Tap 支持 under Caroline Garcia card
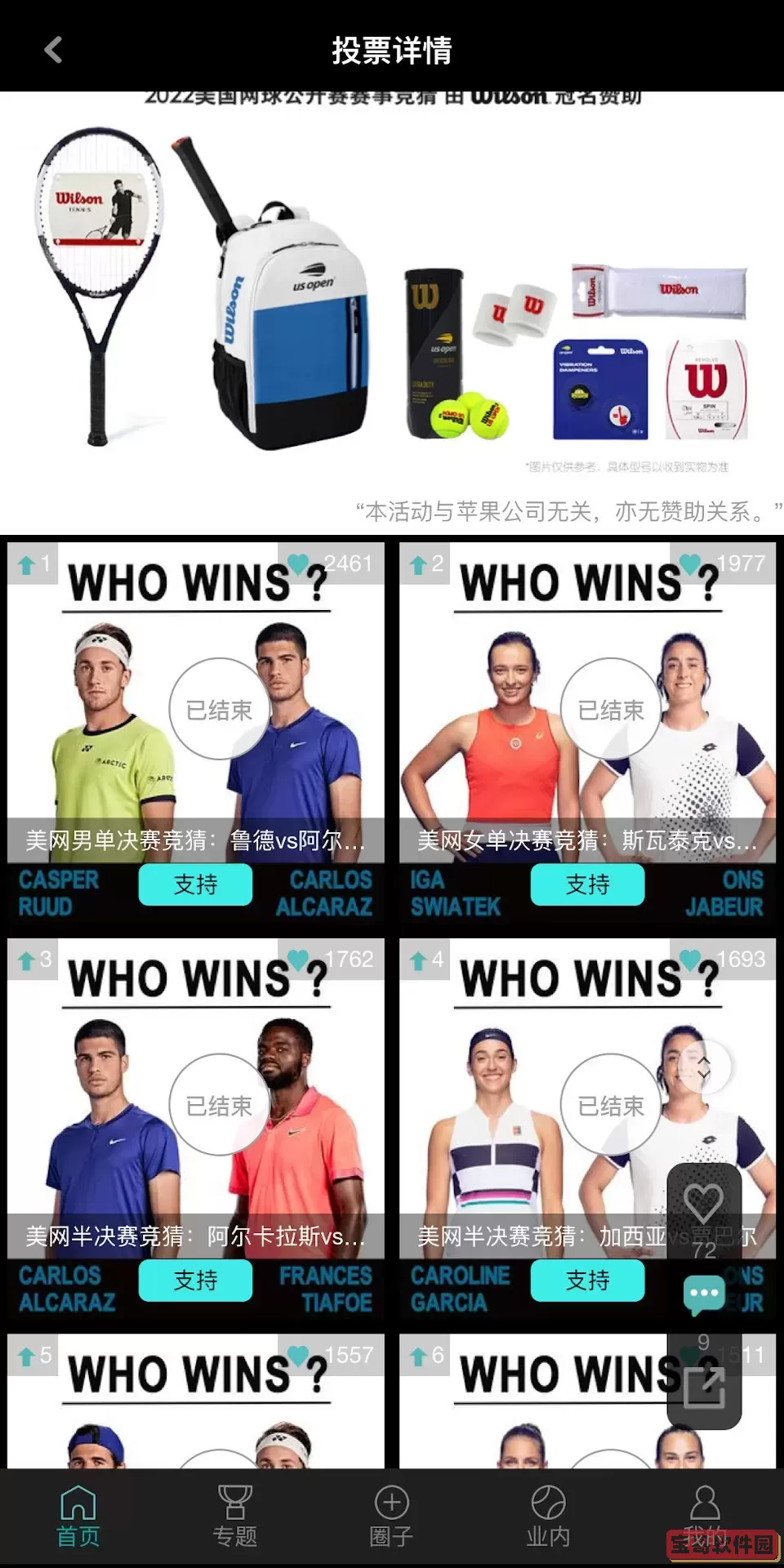This screenshot has height=1568, width=784. [587, 1280]
